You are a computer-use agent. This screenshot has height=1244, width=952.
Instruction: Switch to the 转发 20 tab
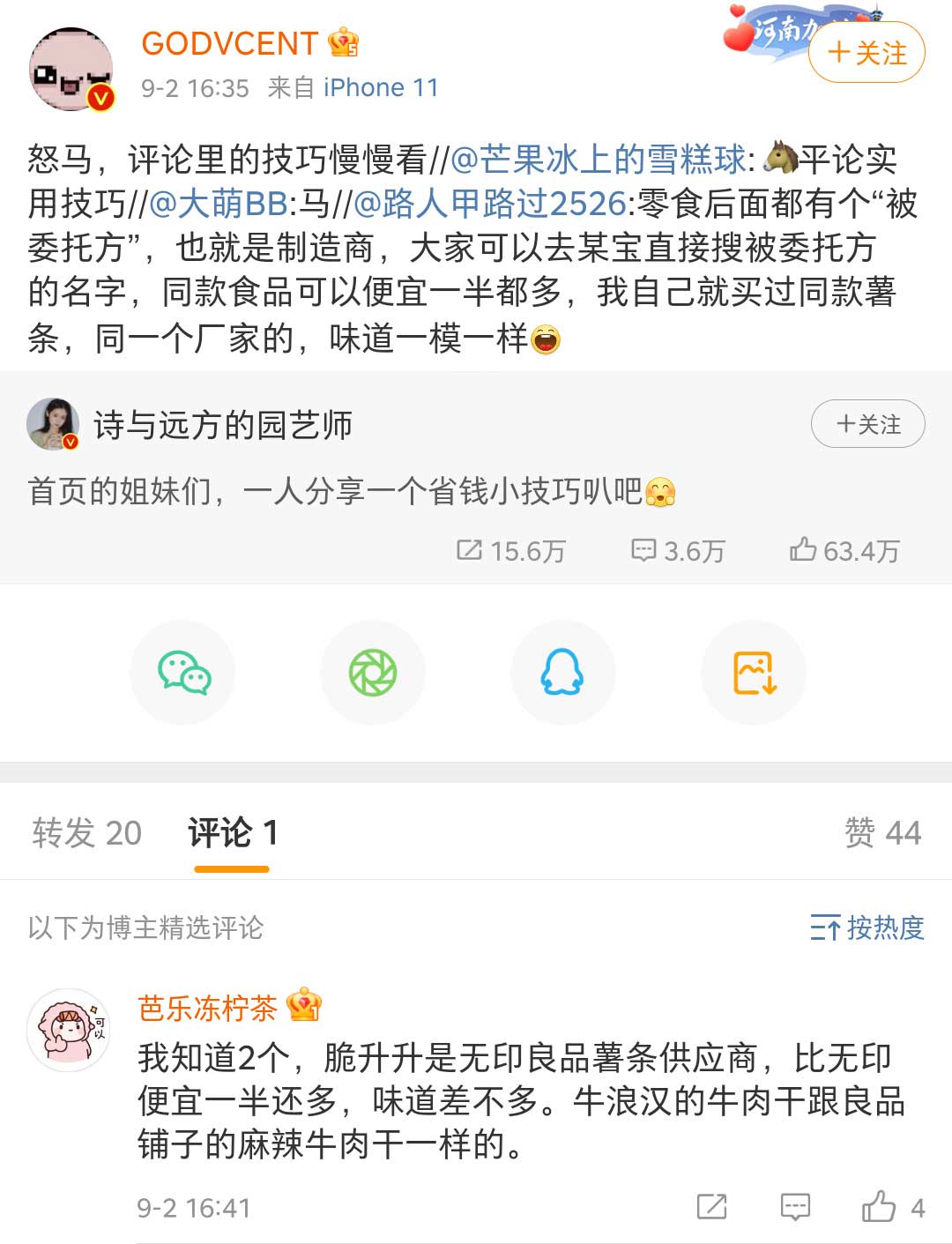86,832
